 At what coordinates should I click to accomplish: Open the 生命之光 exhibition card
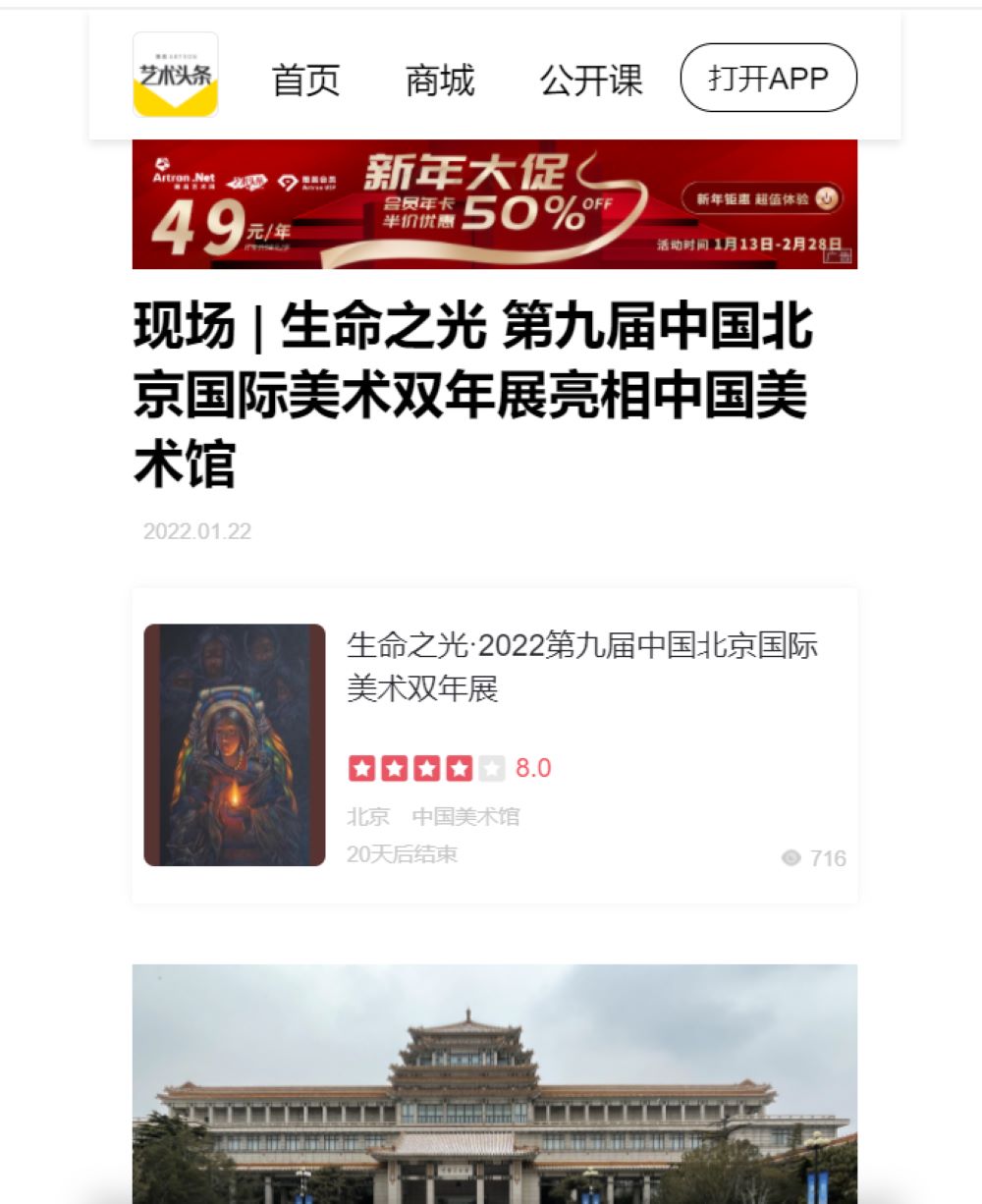tap(494, 744)
